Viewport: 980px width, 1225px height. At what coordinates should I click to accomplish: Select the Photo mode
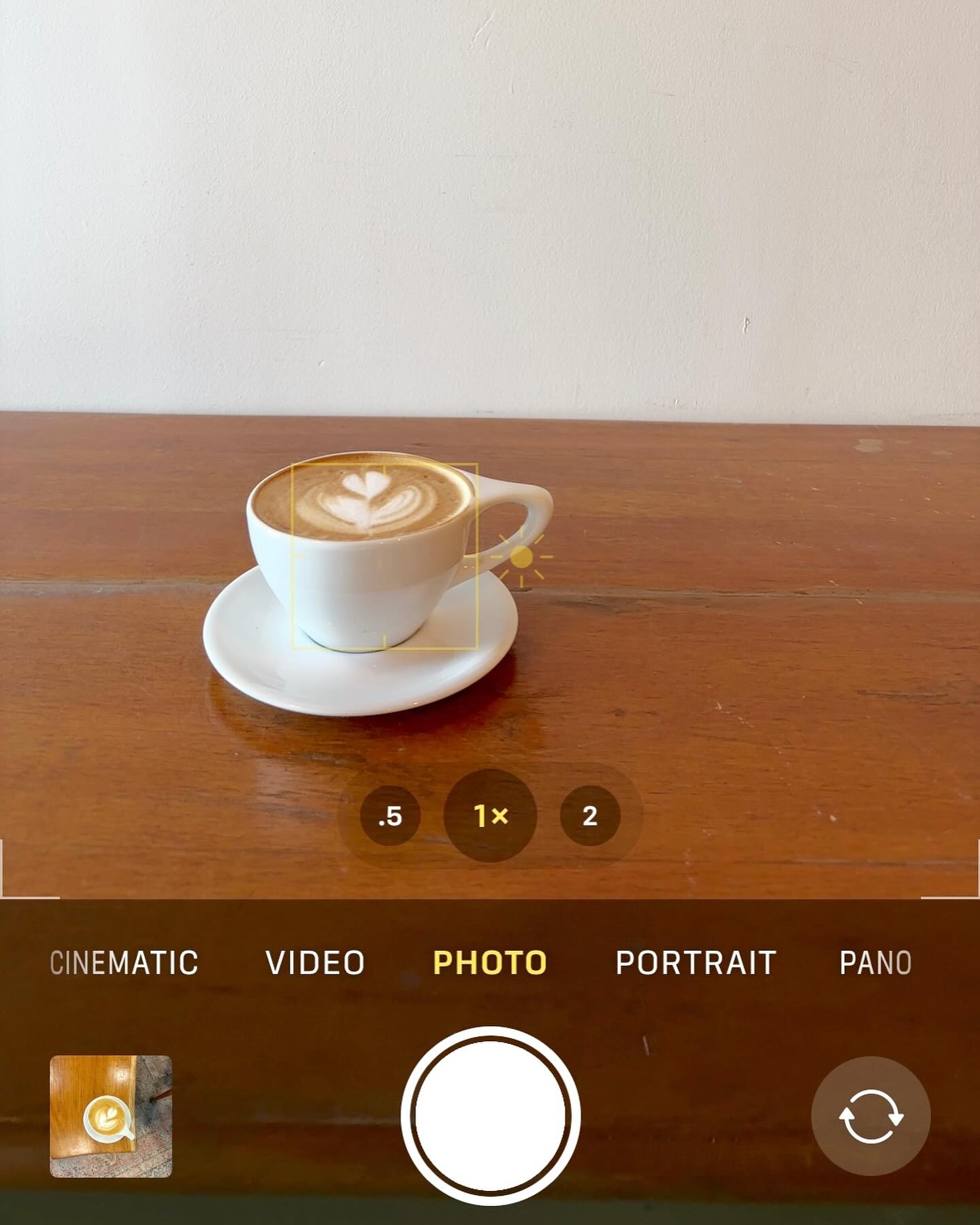(490, 963)
